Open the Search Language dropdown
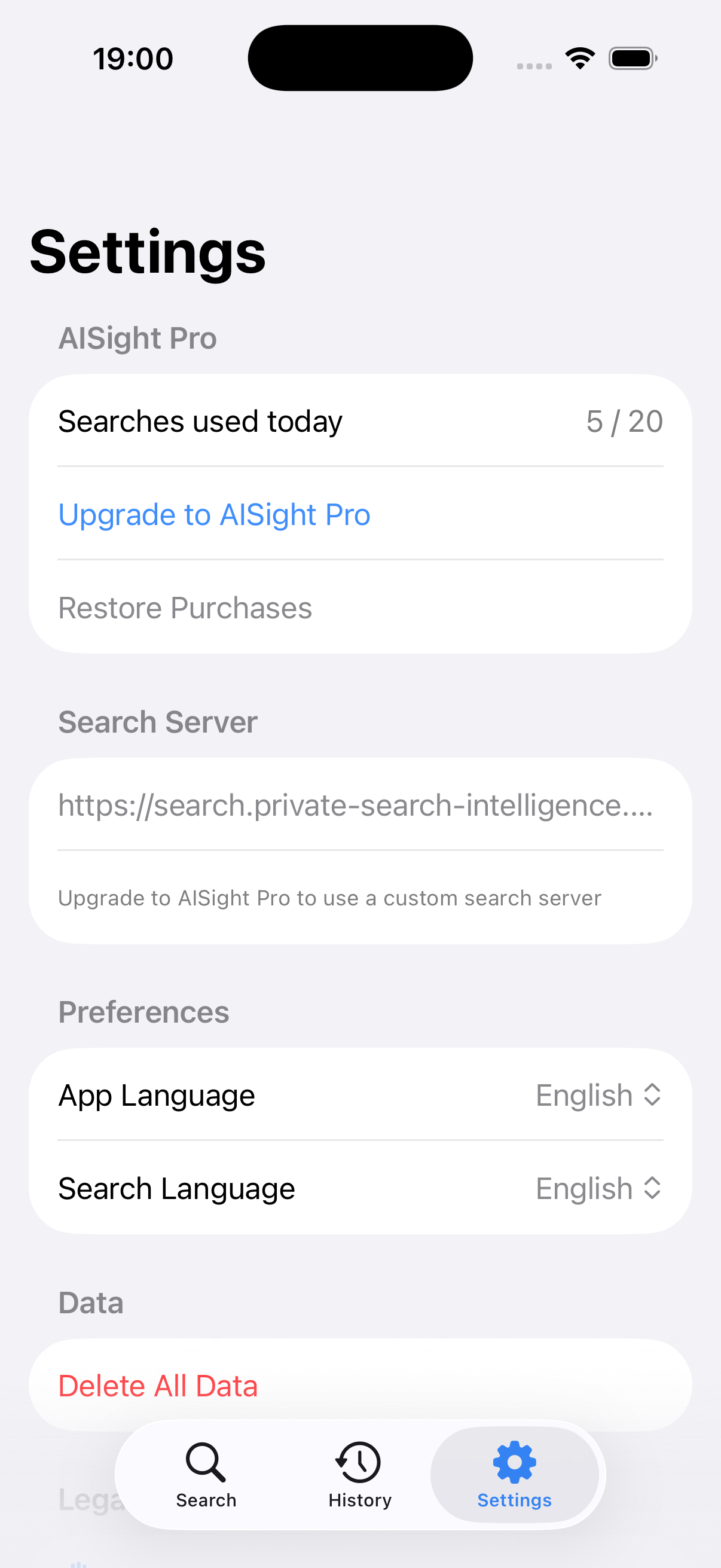The image size is (721, 1568). [x=598, y=1188]
